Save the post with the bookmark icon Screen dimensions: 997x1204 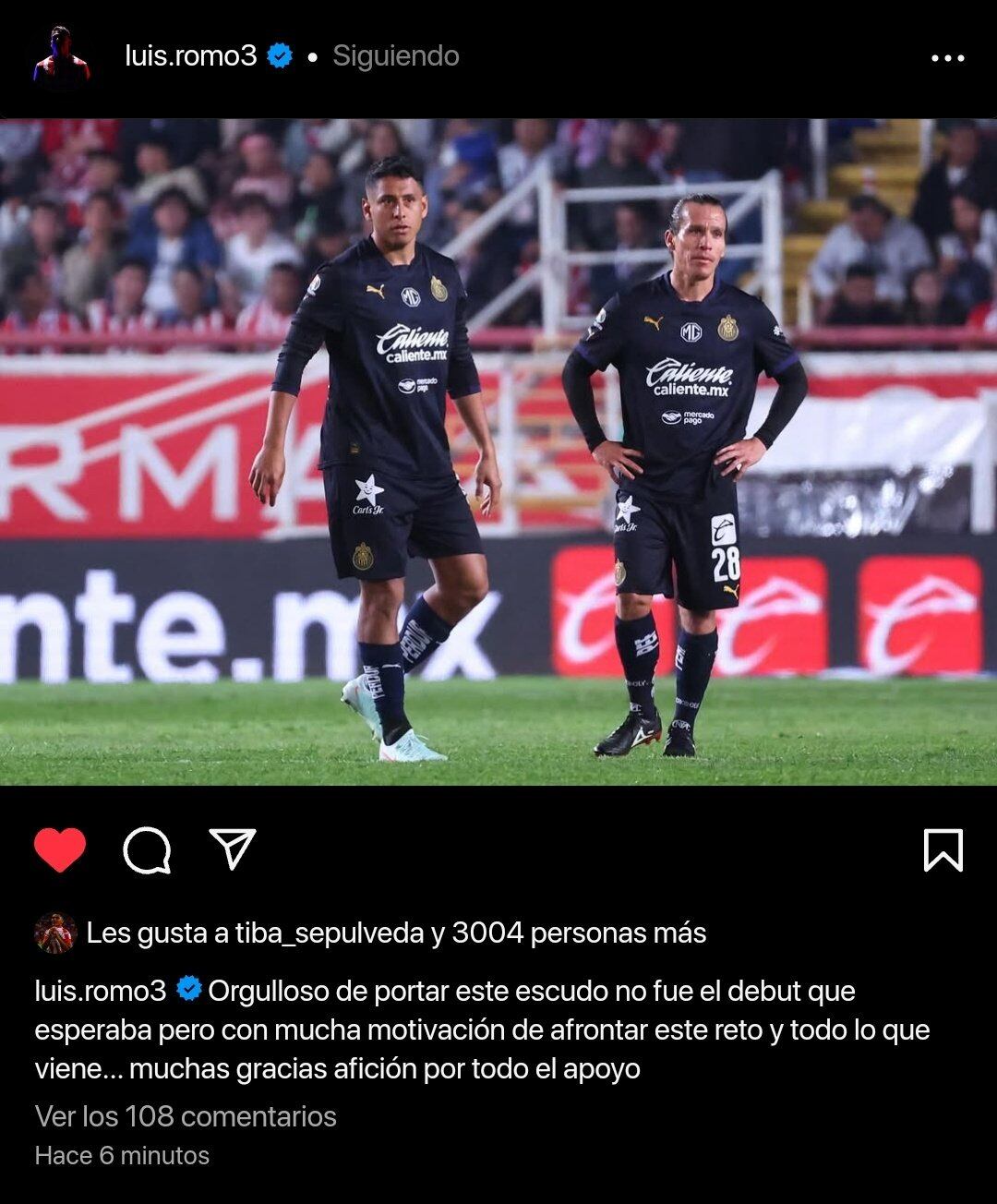coord(943,849)
